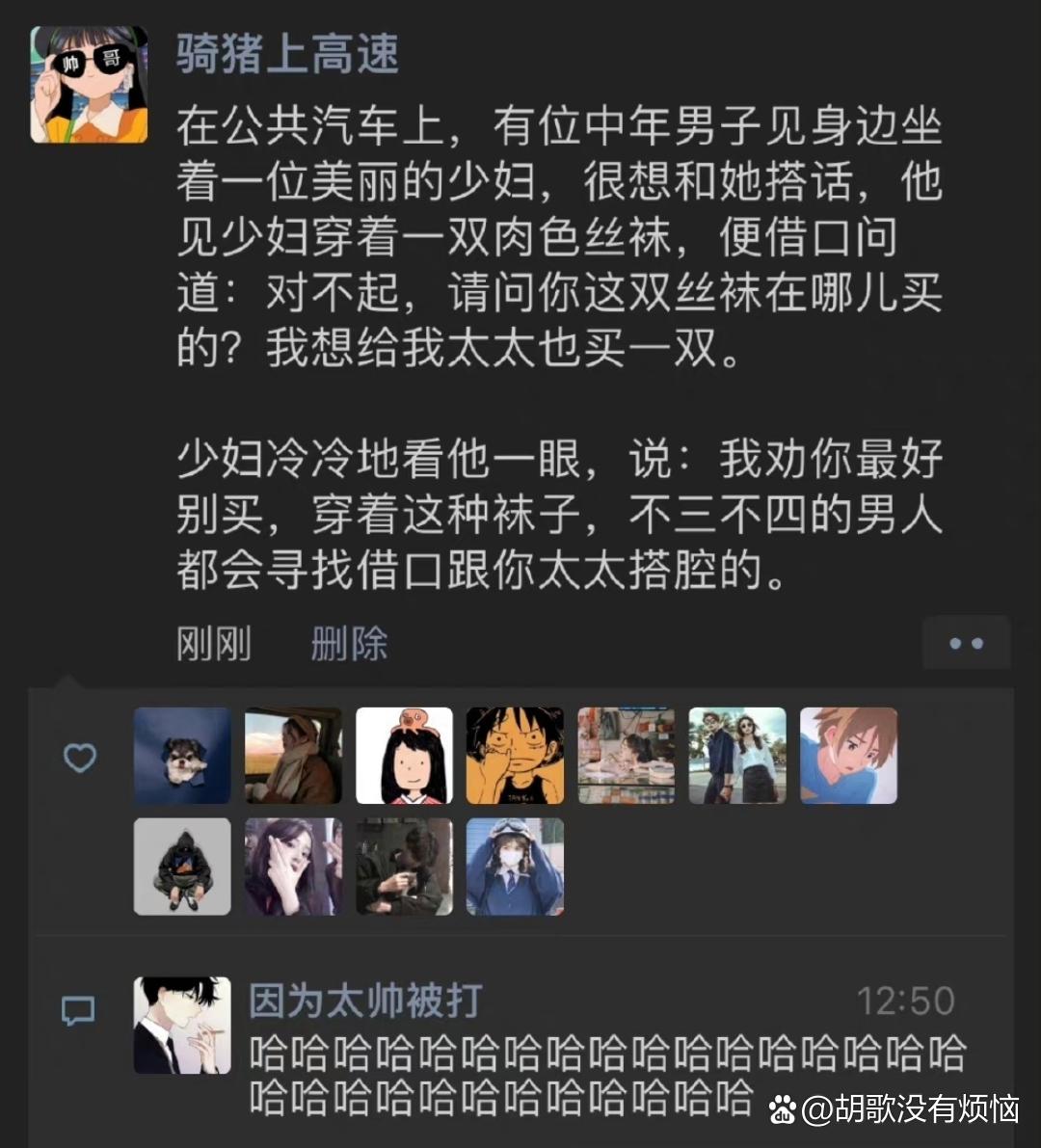Open liker with masked goggles girl avatar
The image size is (1041, 1148).
(x=515, y=867)
